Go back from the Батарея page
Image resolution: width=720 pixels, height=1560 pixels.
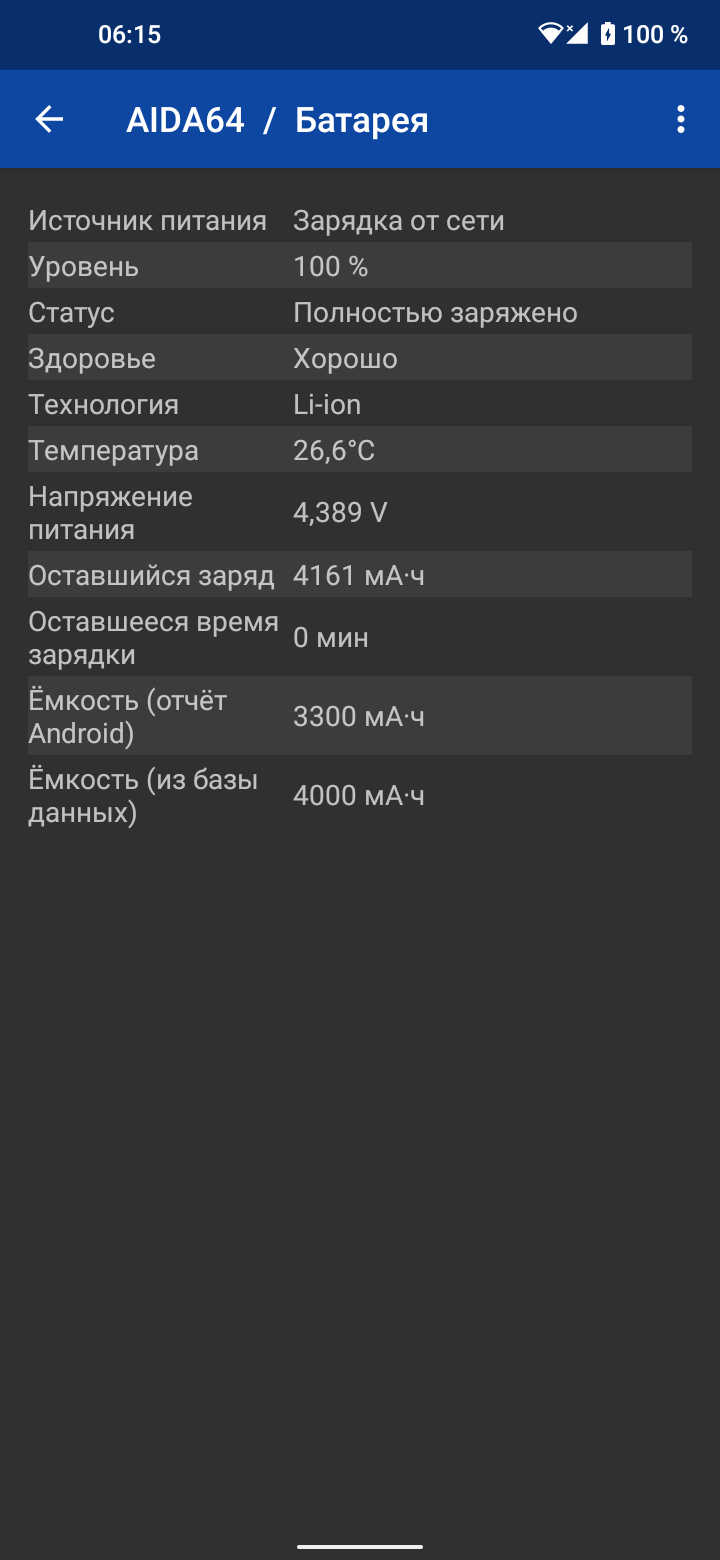coord(49,120)
